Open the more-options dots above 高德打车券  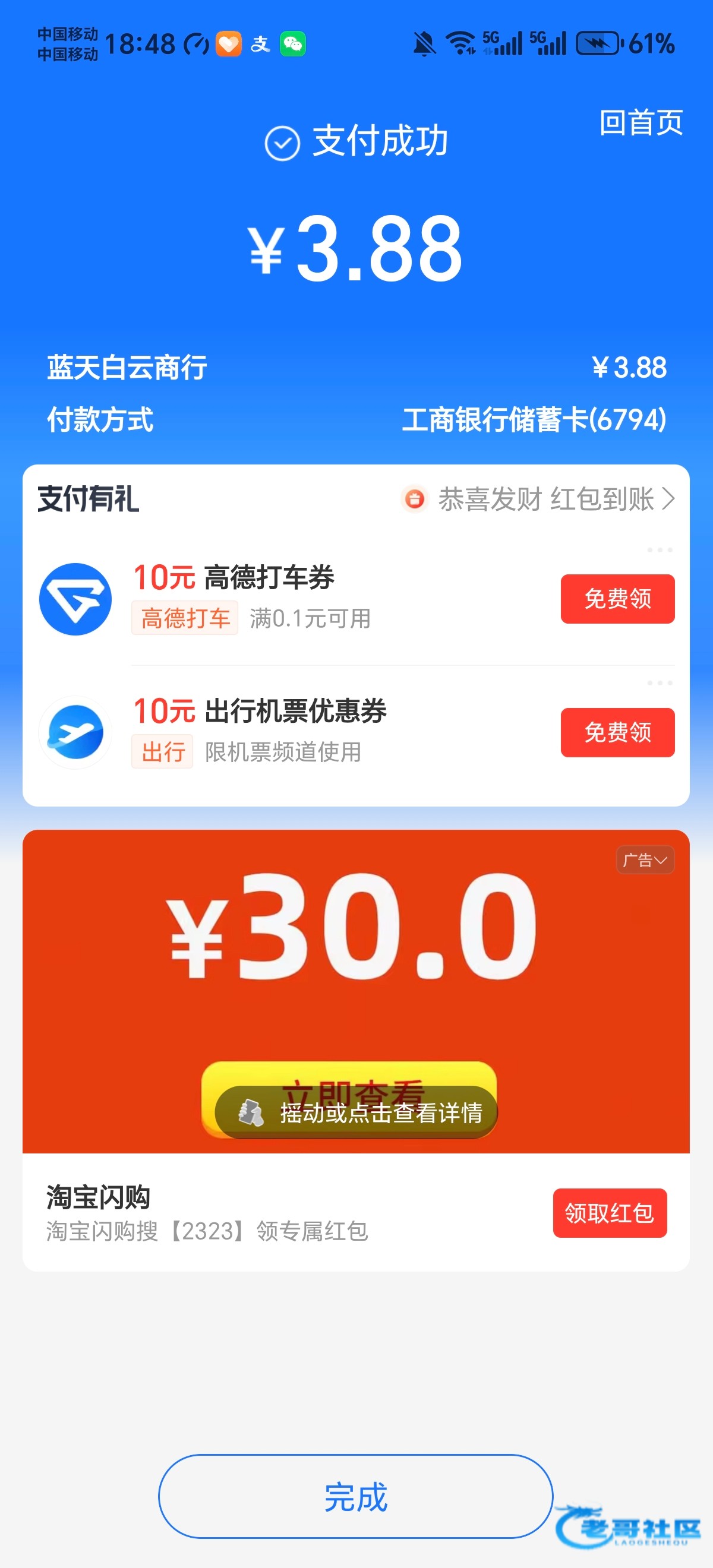click(x=660, y=549)
